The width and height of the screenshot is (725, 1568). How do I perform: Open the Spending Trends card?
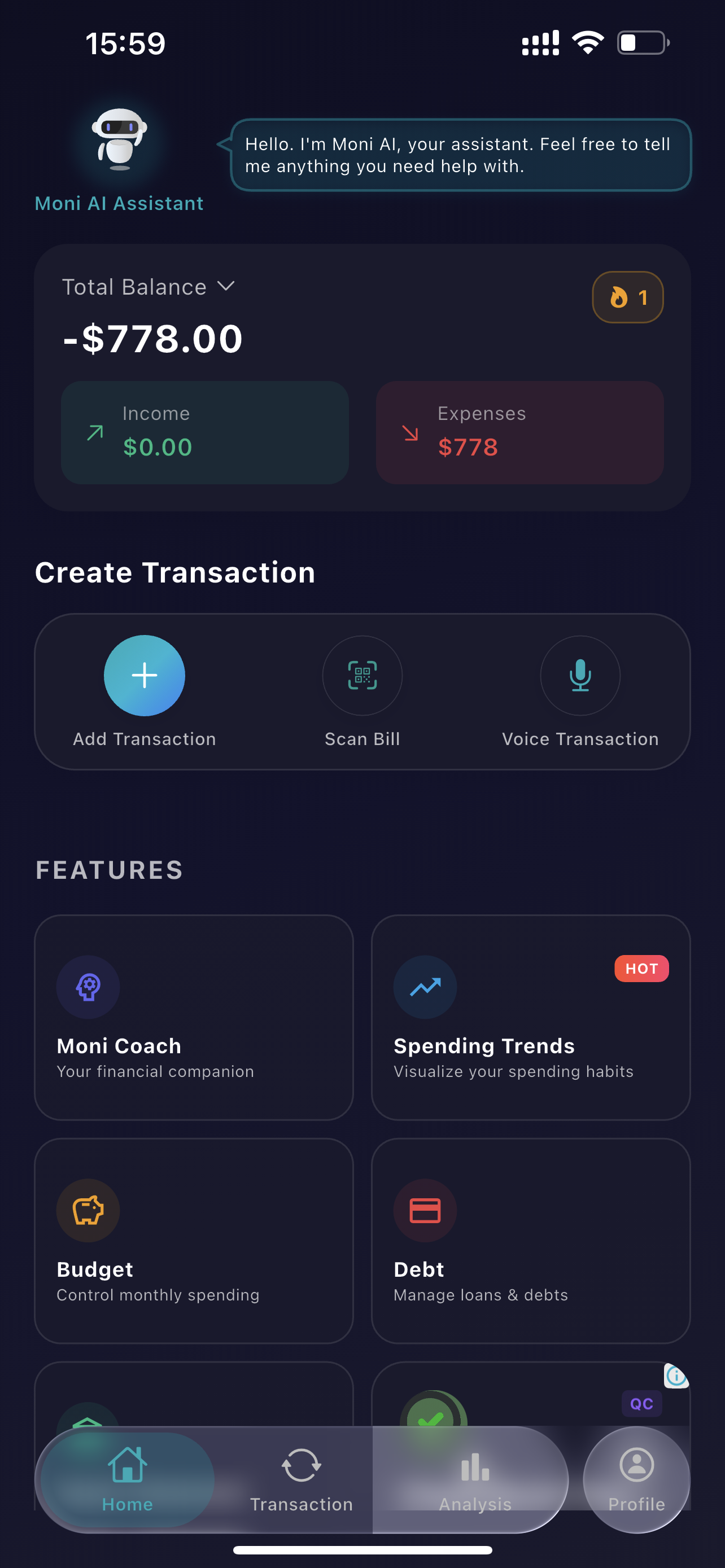click(x=531, y=1017)
